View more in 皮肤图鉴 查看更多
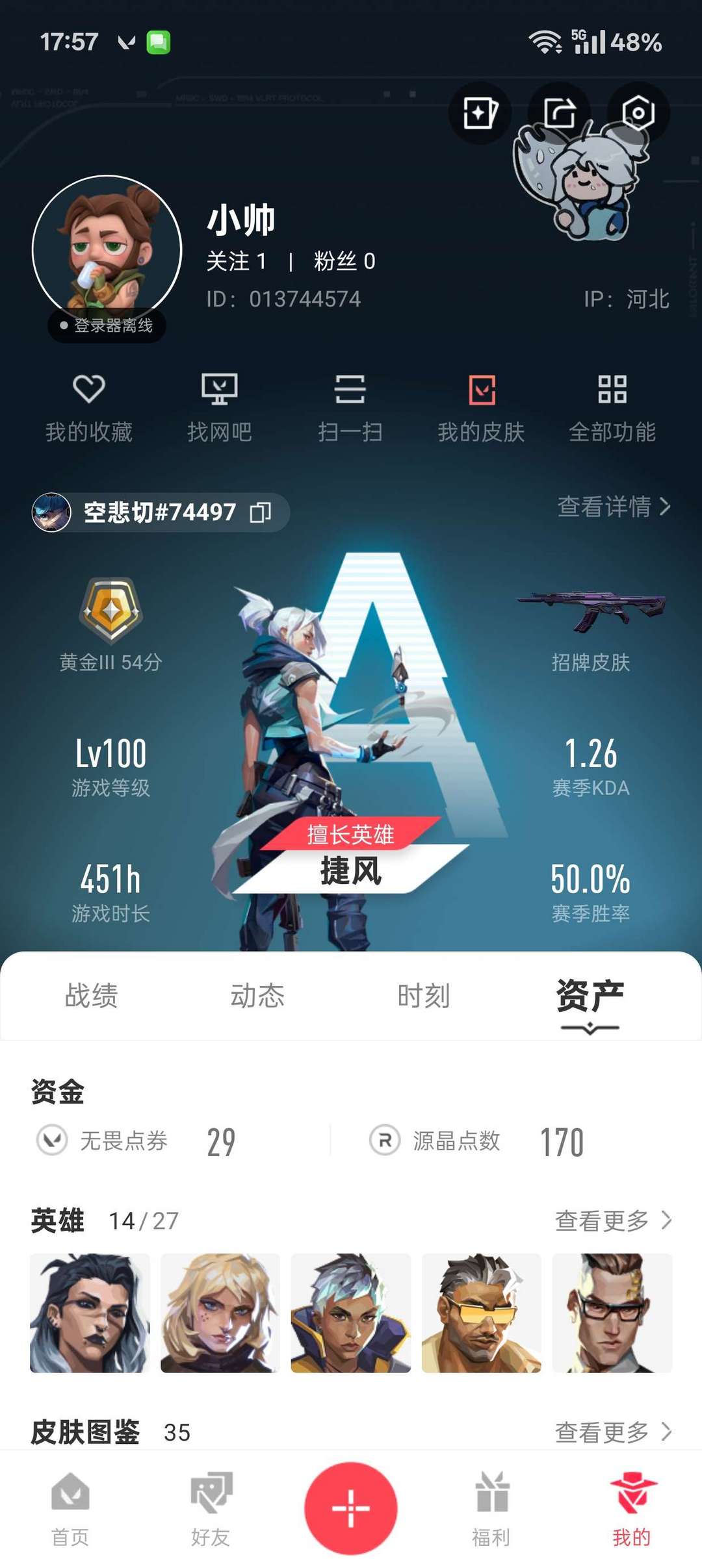Image resolution: width=702 pixels, height=1568 pixels. coord(614,1432)
